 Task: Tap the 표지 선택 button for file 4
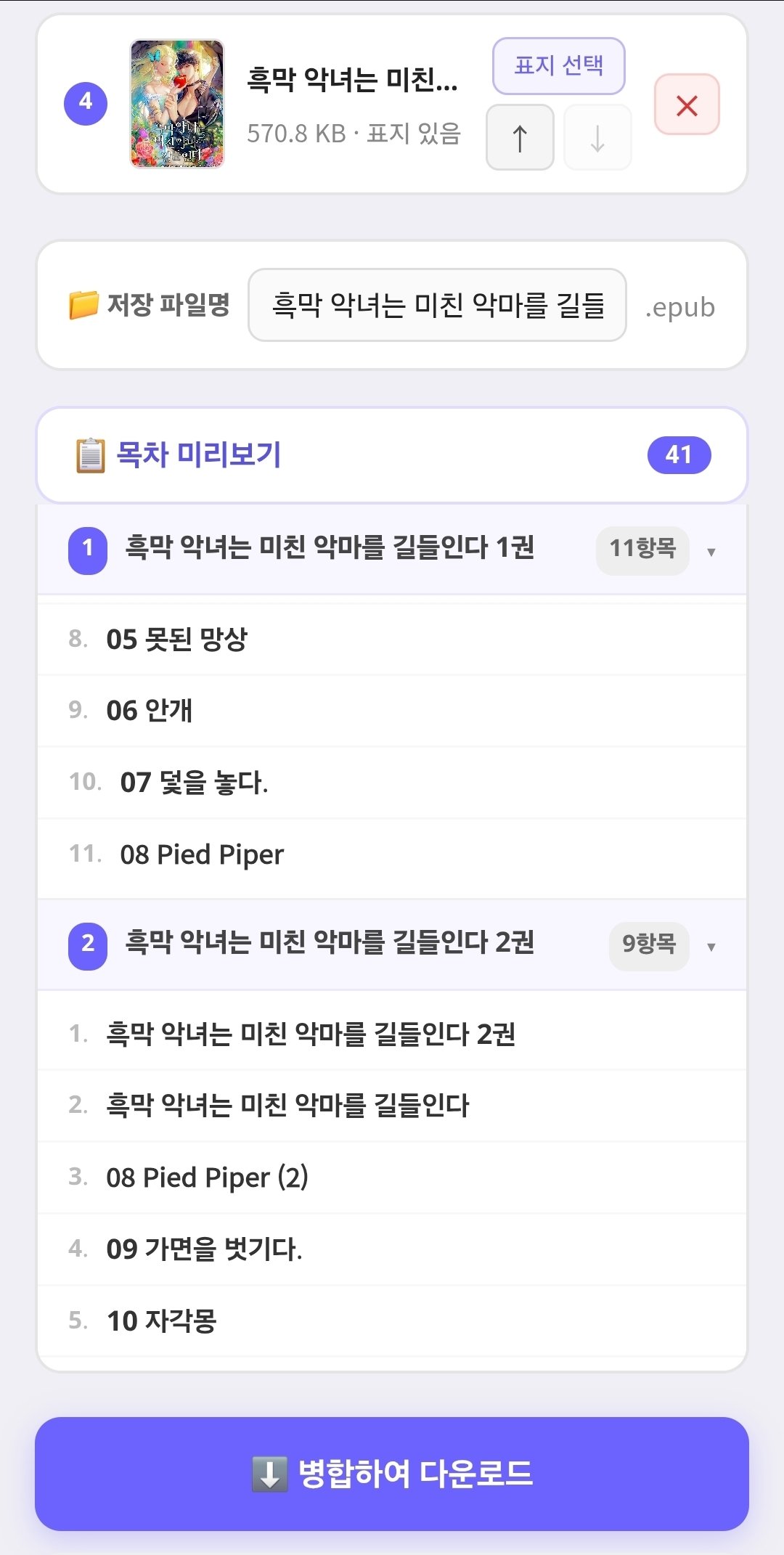558,66
